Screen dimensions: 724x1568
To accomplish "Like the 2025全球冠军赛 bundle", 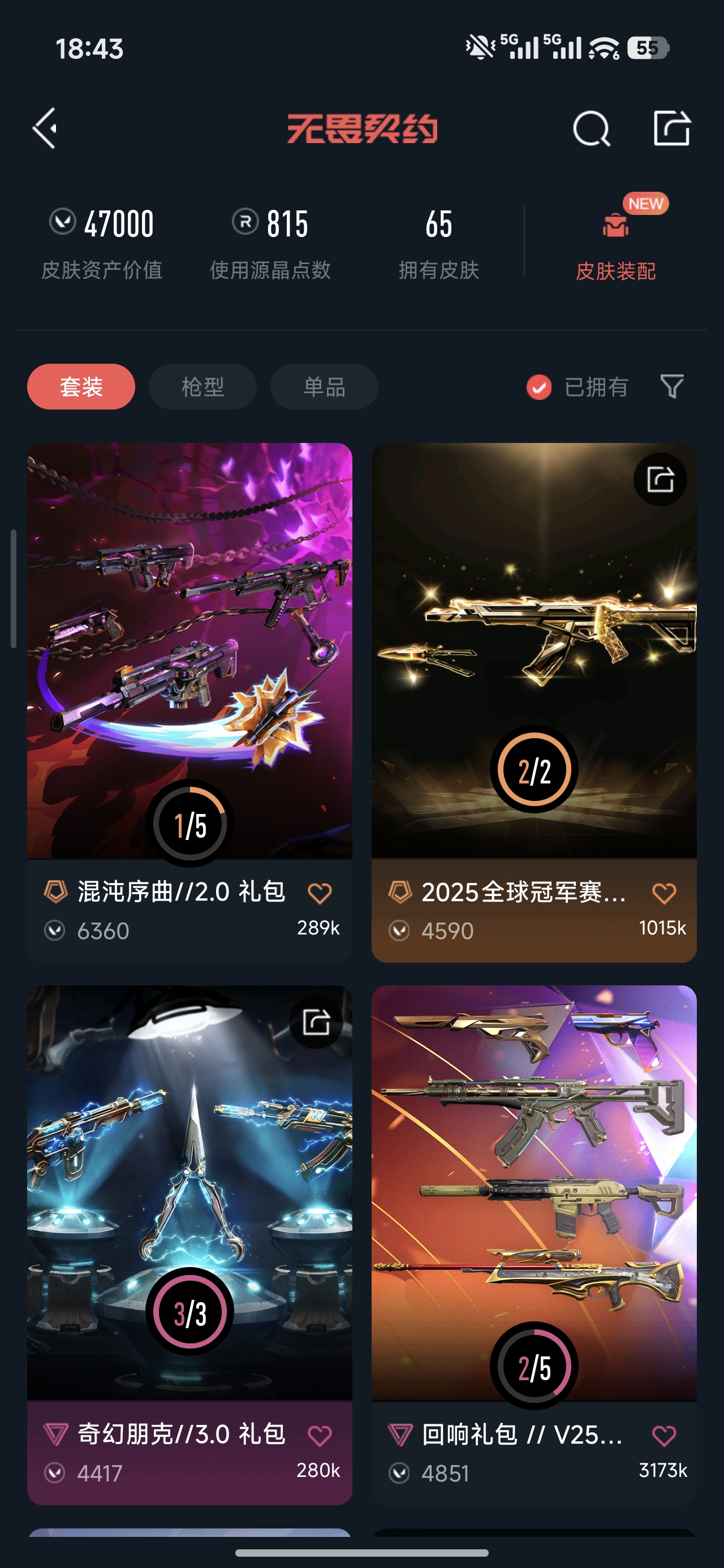I will click(663, 893).
